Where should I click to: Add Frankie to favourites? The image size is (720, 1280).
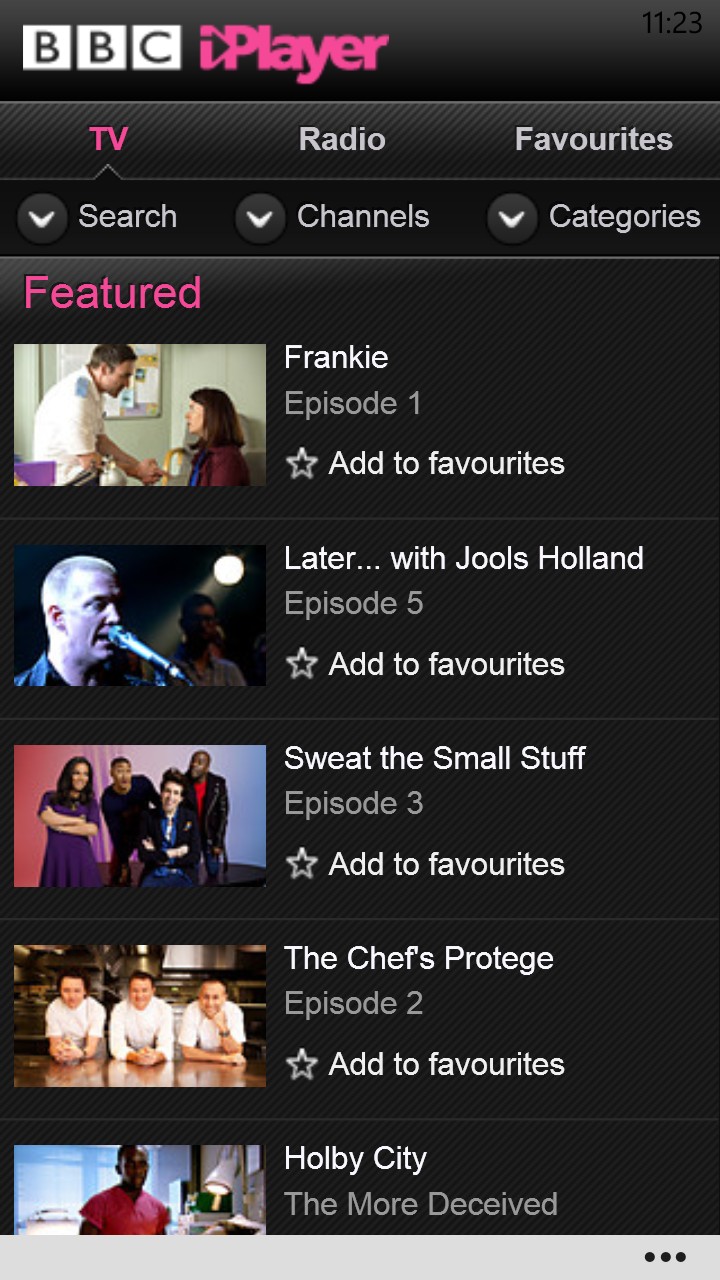(426, 463)
